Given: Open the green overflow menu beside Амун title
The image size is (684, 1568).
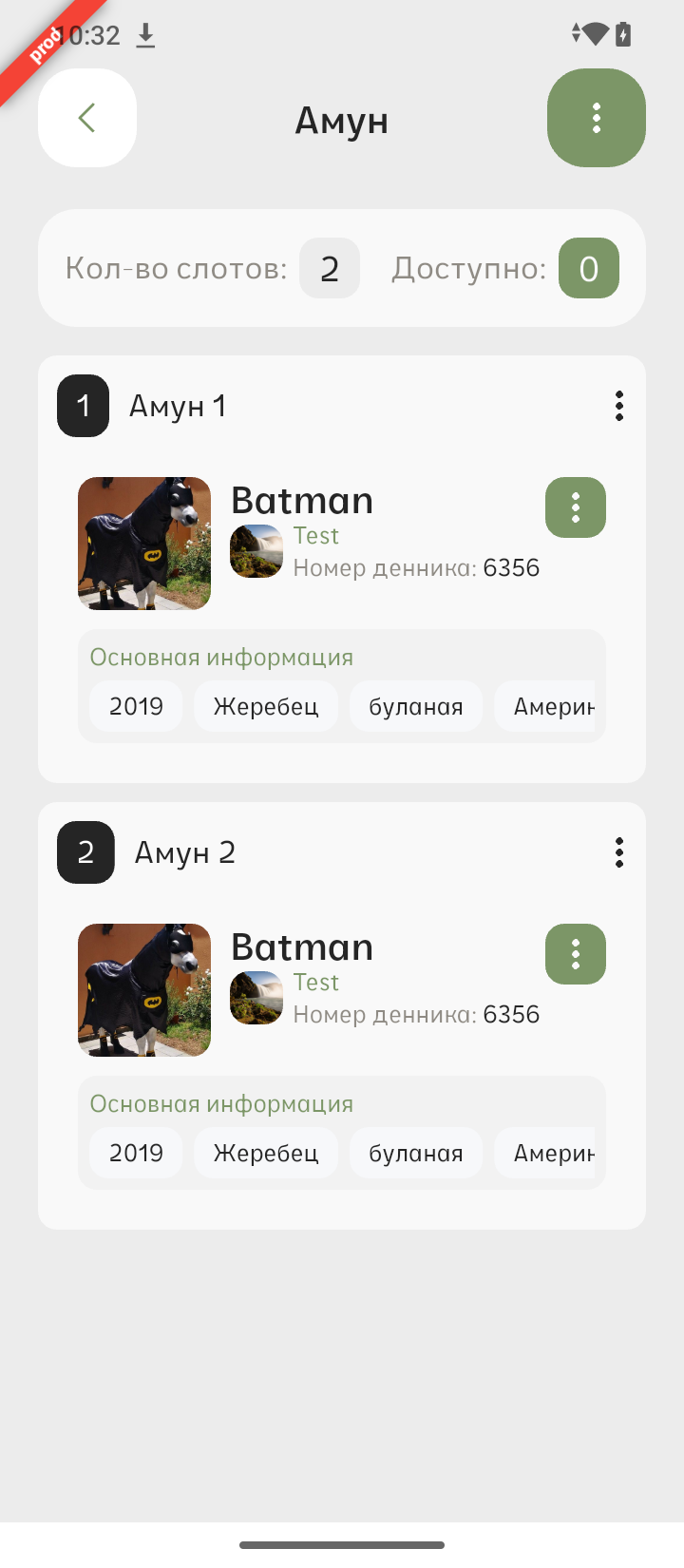Looking at the screenshot, I should 596,118.
